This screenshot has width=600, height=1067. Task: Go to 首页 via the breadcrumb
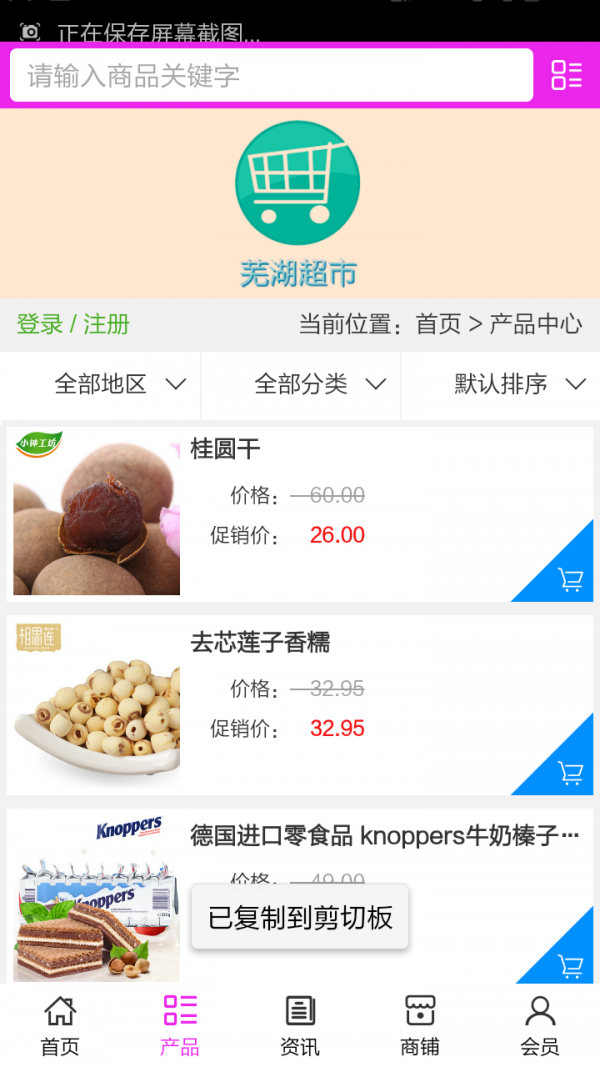(x=438, y=324)
